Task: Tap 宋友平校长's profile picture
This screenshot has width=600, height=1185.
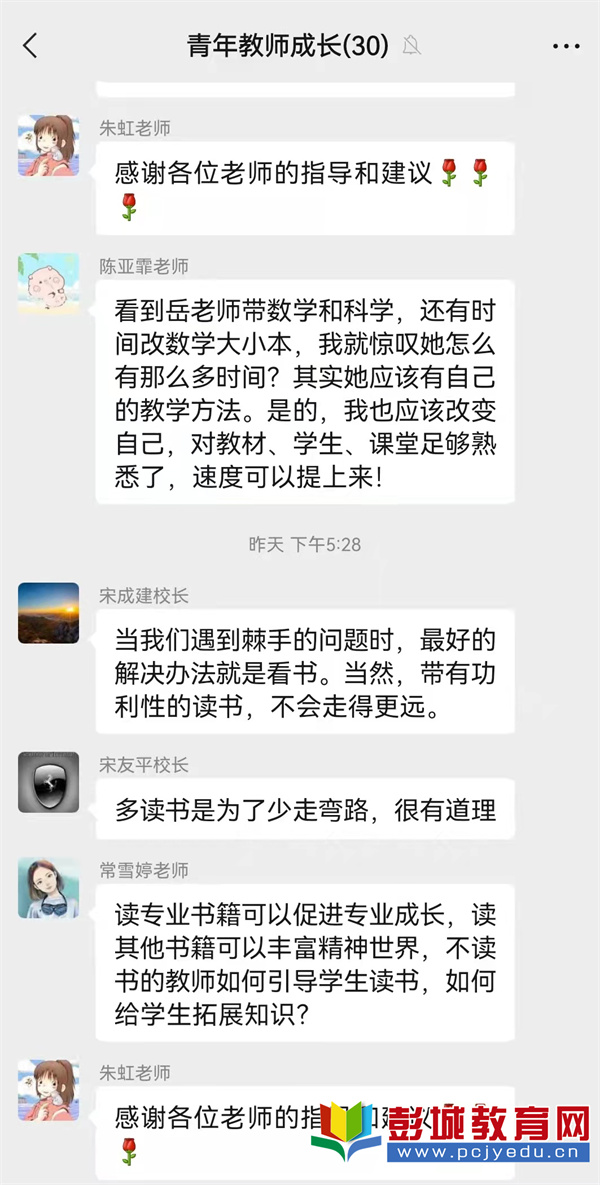Action: (48, 781)
